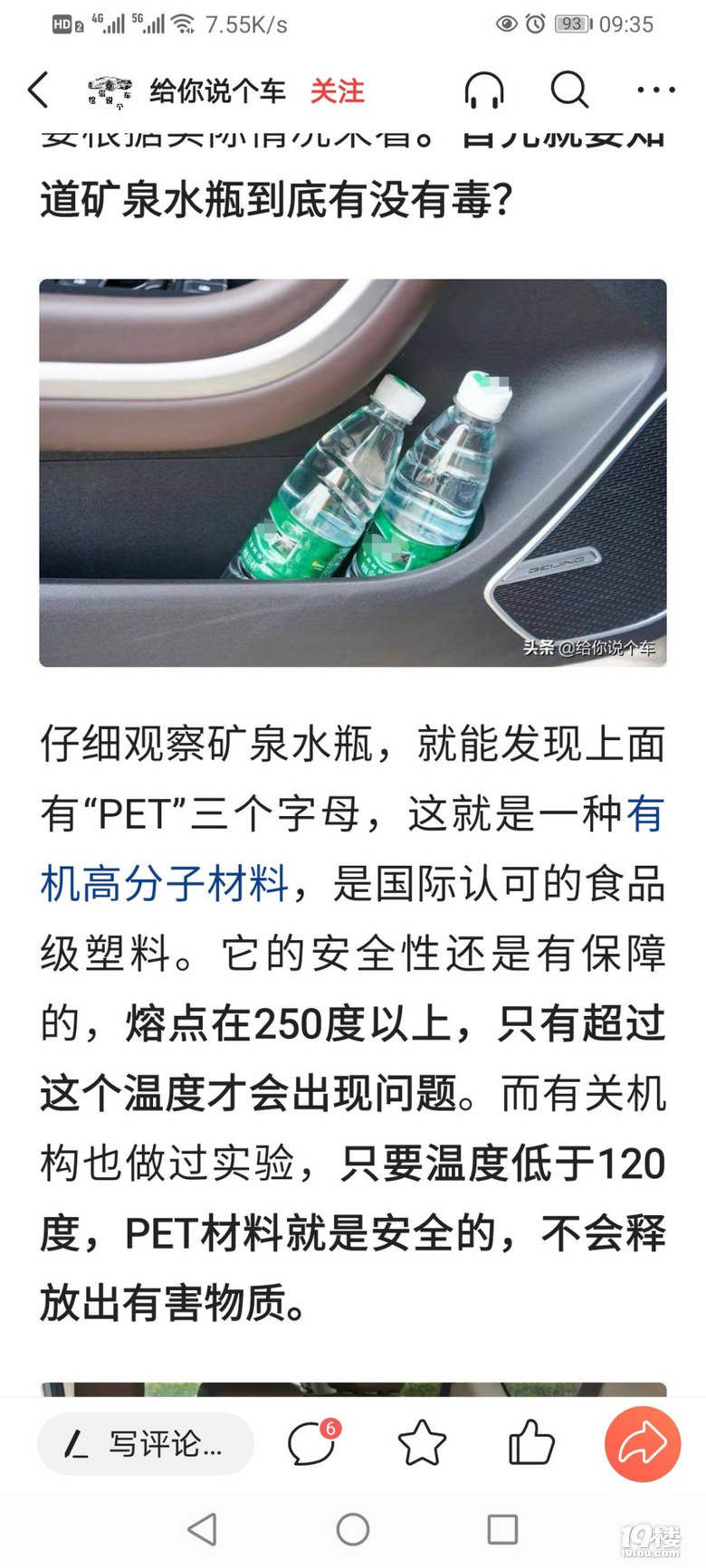Like this article with thumbs up
Image resolution: width=706 pixels, height=1568 pixels.
530,1443
